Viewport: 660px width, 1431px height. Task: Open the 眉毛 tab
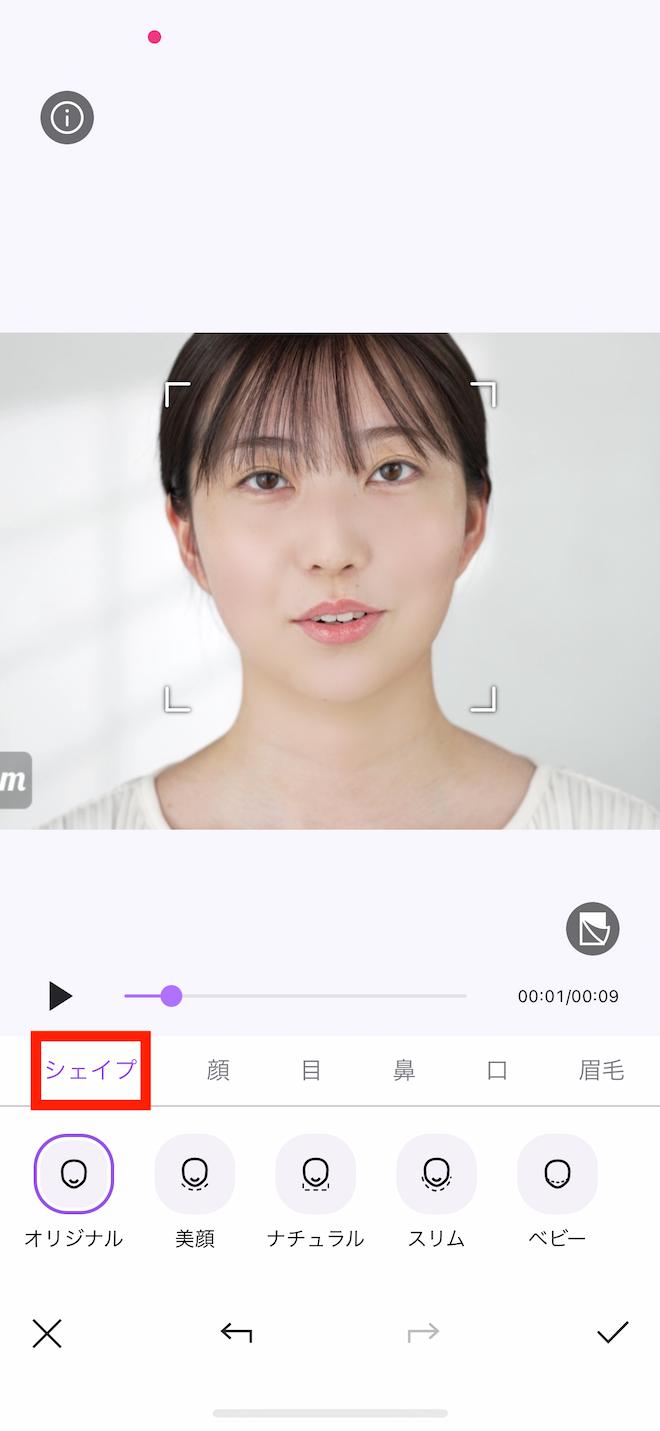(x=601, y=1070)
